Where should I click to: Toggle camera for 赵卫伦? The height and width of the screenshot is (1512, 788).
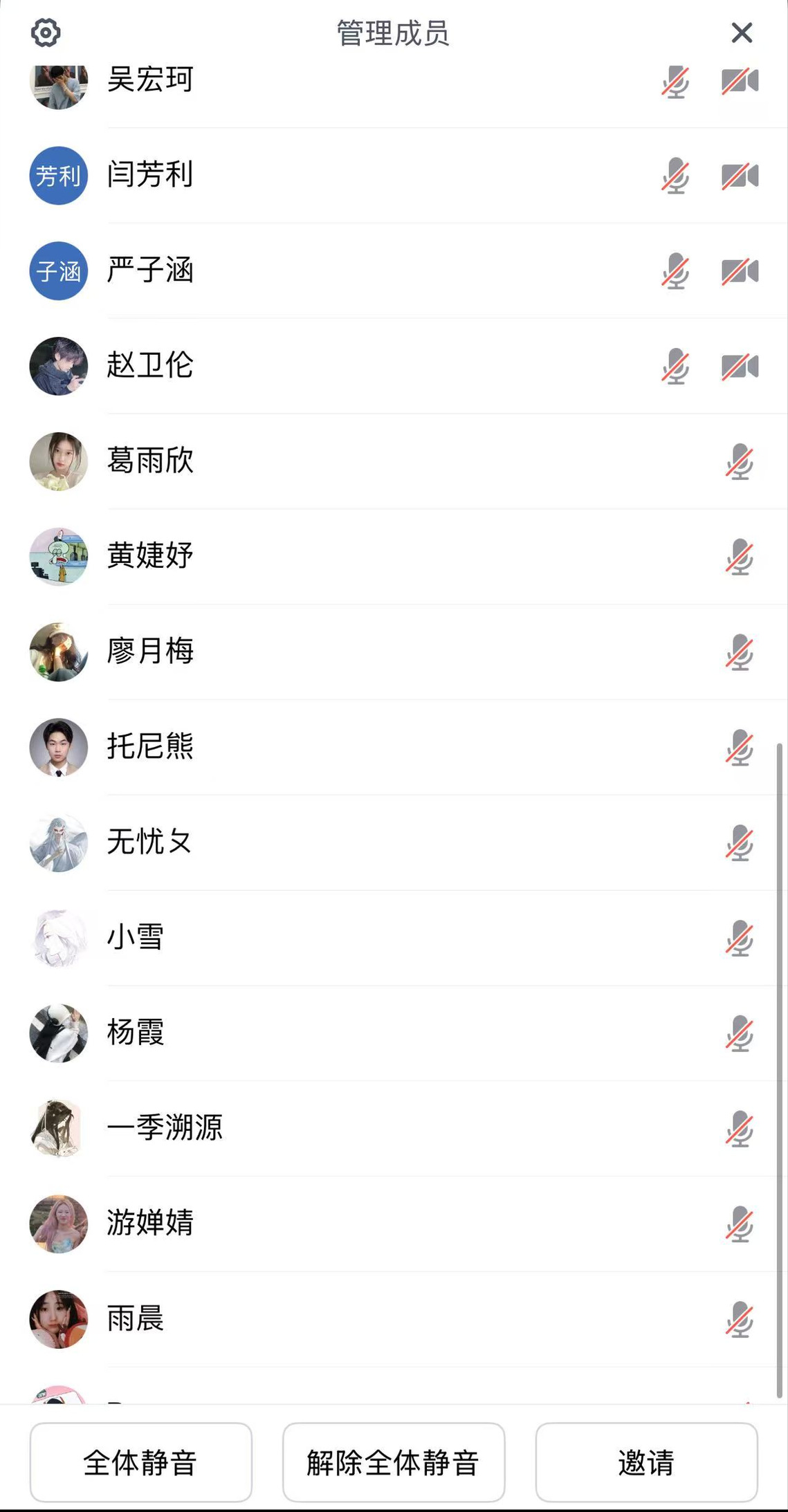coord(740,367)
